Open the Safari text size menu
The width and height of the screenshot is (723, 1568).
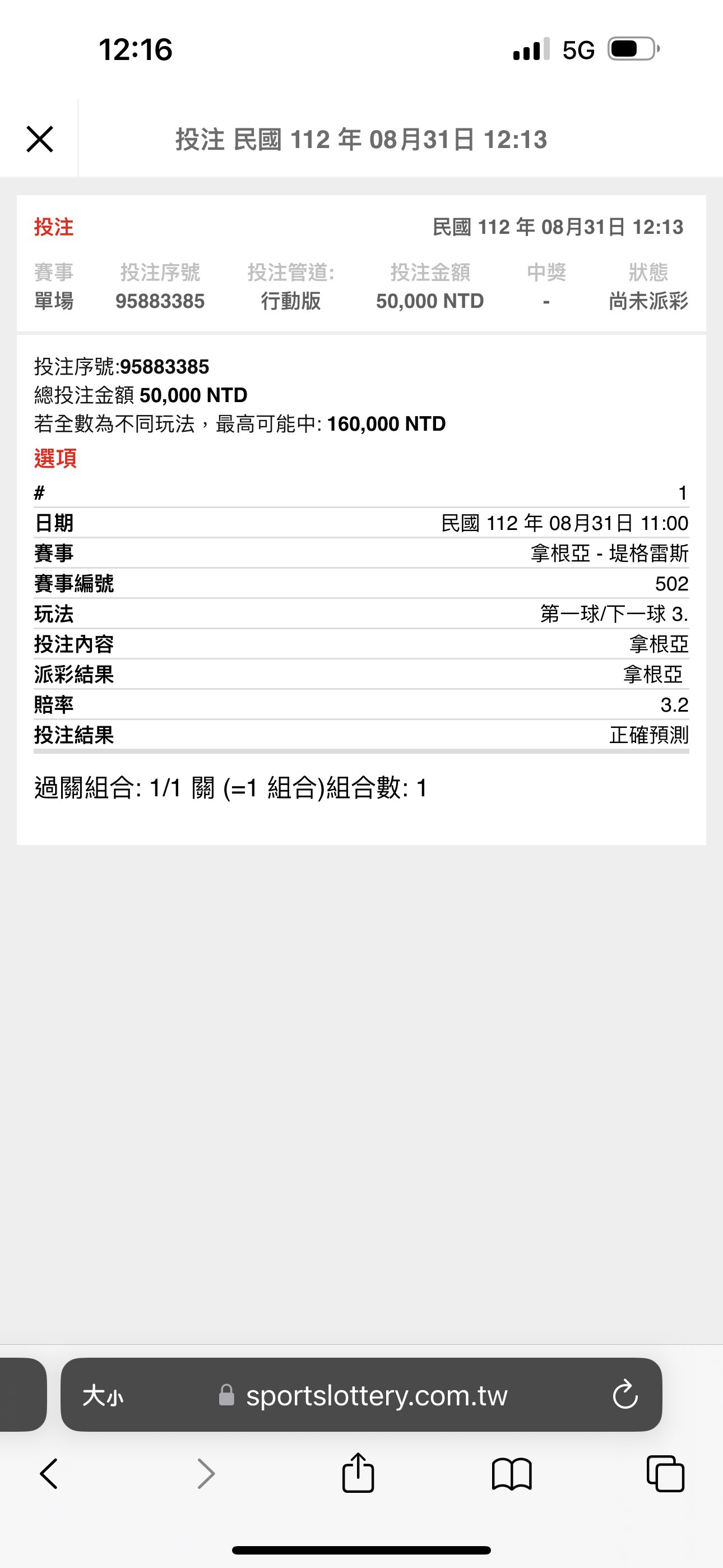103,1395
